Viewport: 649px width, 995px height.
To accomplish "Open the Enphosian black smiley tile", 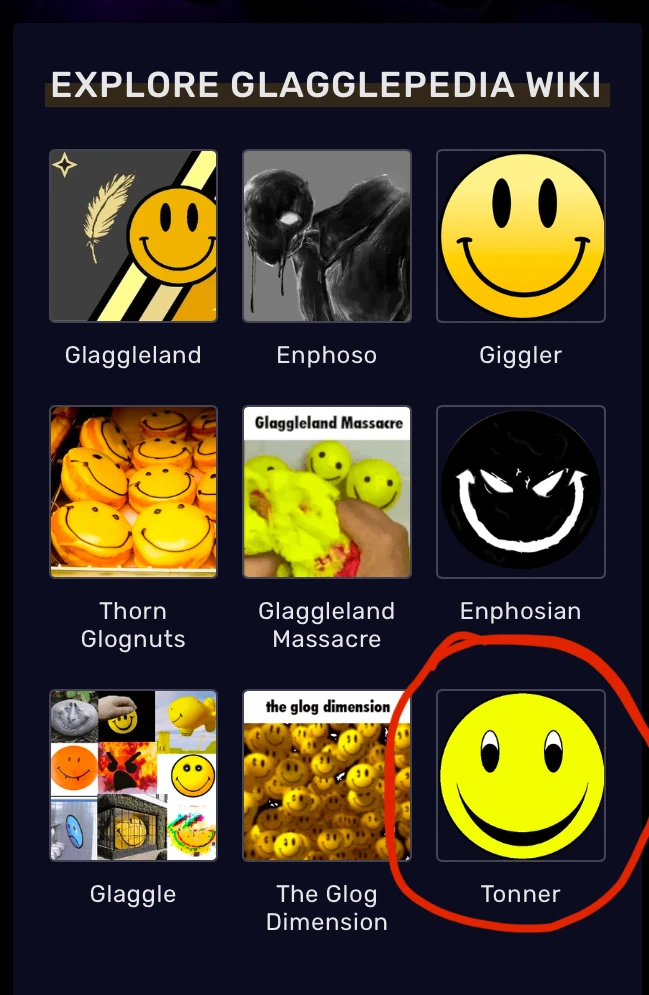I will 521,492.
